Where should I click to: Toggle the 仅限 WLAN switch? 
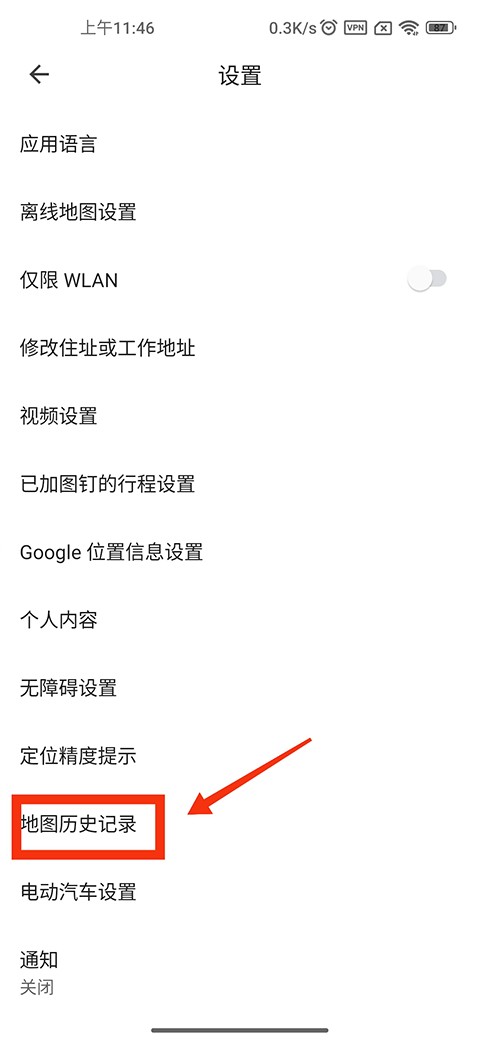coord(426,280)
